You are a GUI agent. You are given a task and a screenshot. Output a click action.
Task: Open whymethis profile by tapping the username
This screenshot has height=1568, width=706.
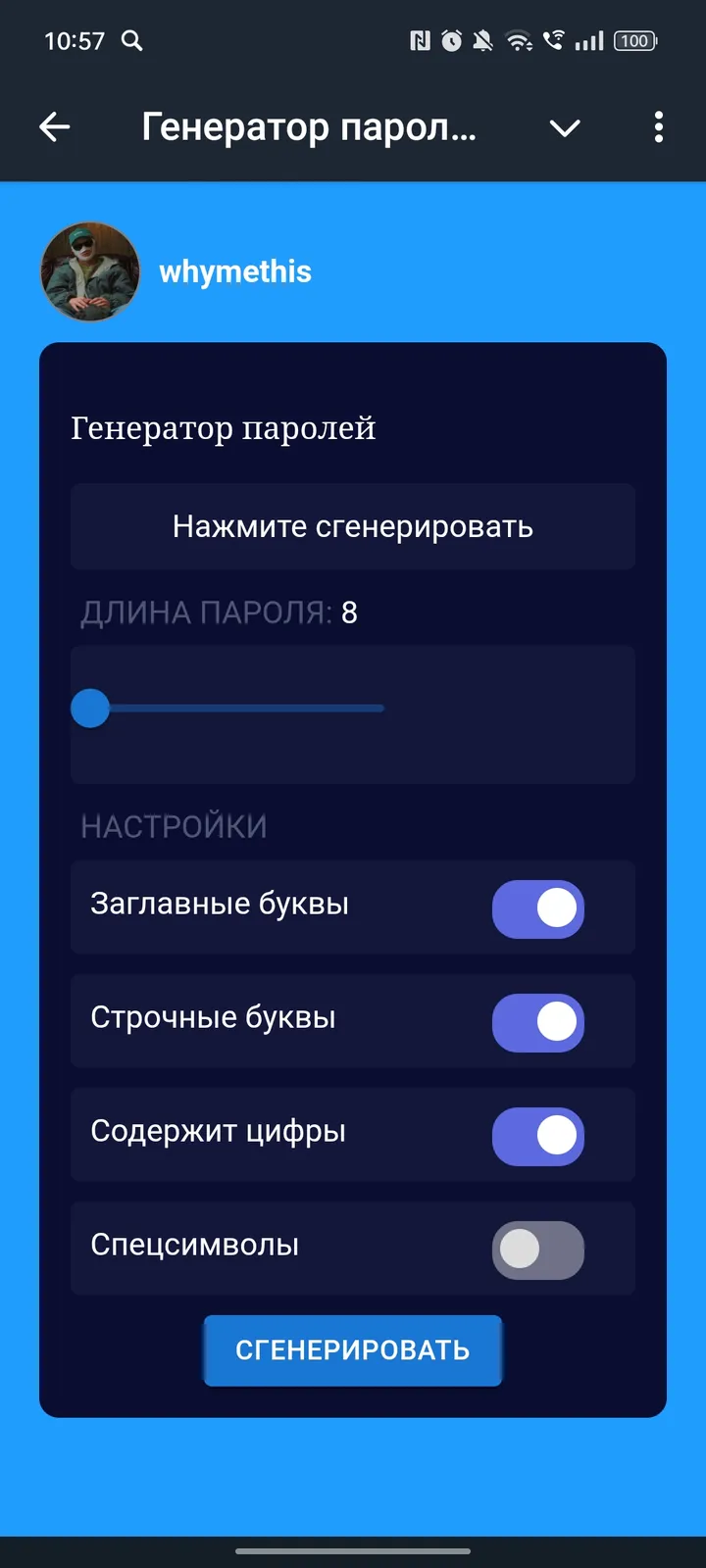tap(235, 271)
